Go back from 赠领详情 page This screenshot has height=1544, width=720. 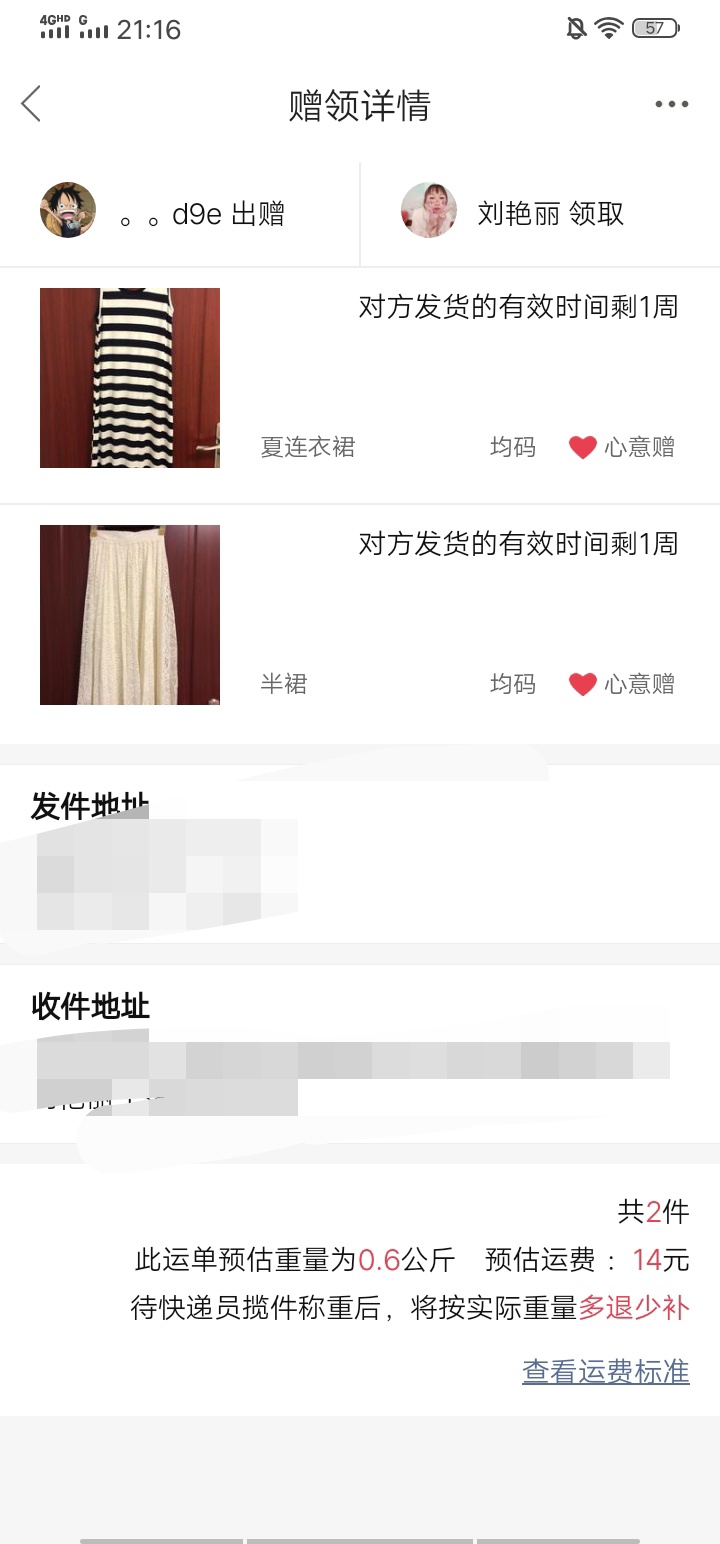coord(32,104)
